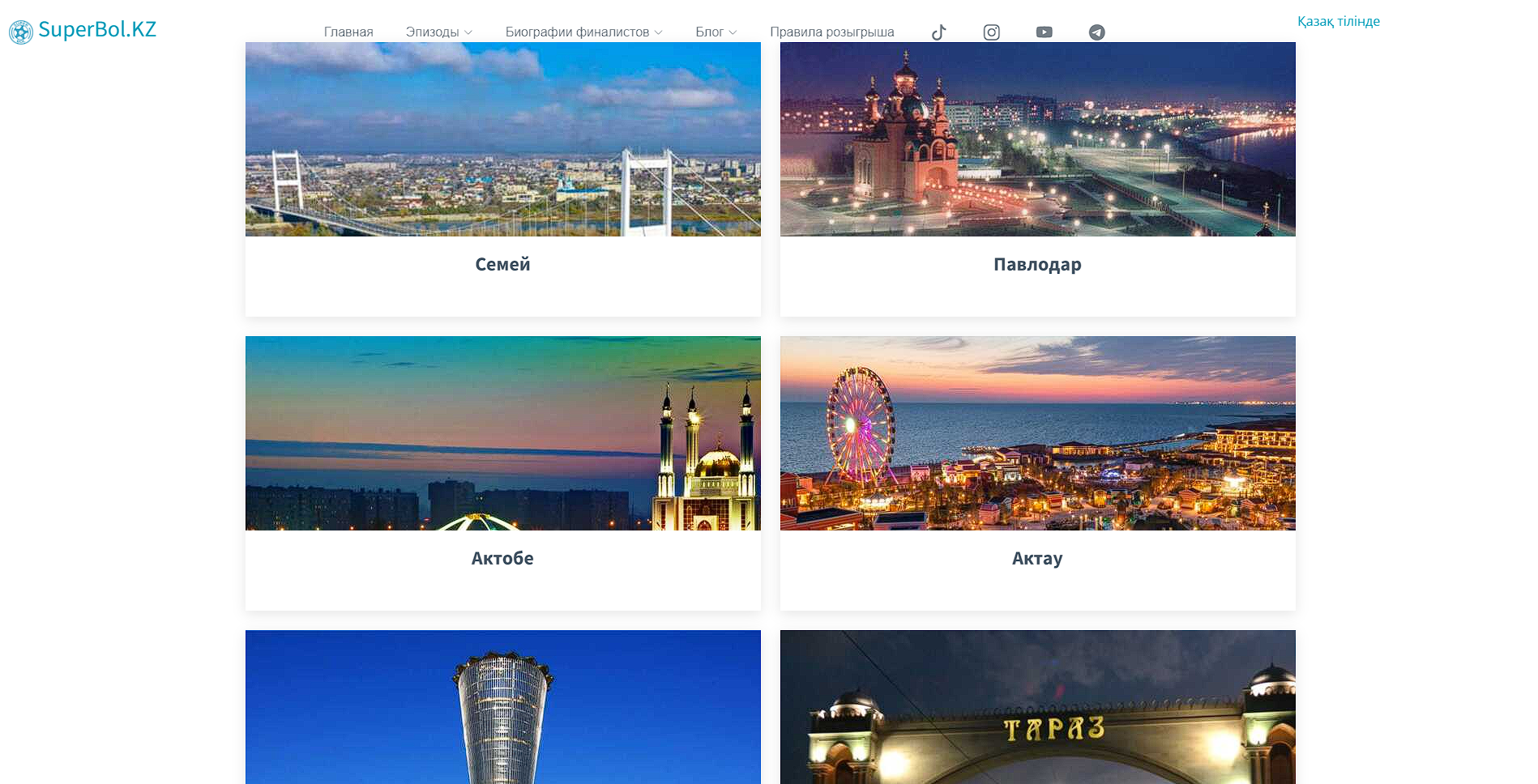1538x784 pixels.
Task: Expand the Эпизоды dropdown menu
Action: [x=438, y=32]
